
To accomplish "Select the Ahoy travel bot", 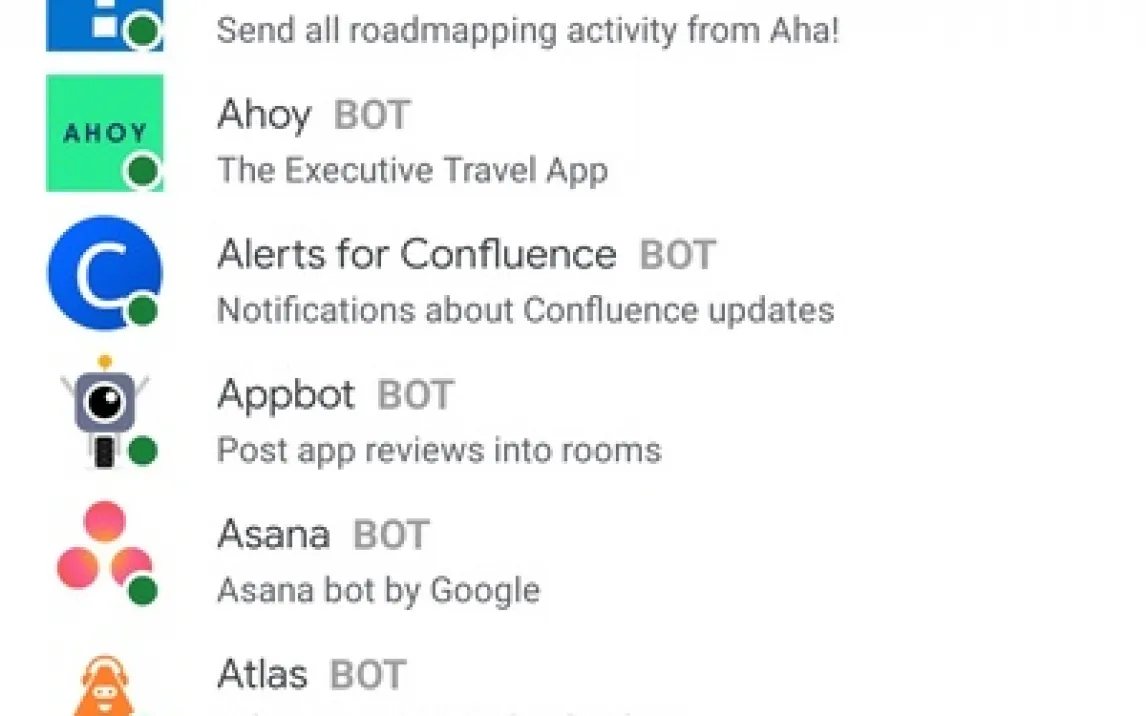I will 412,141.
